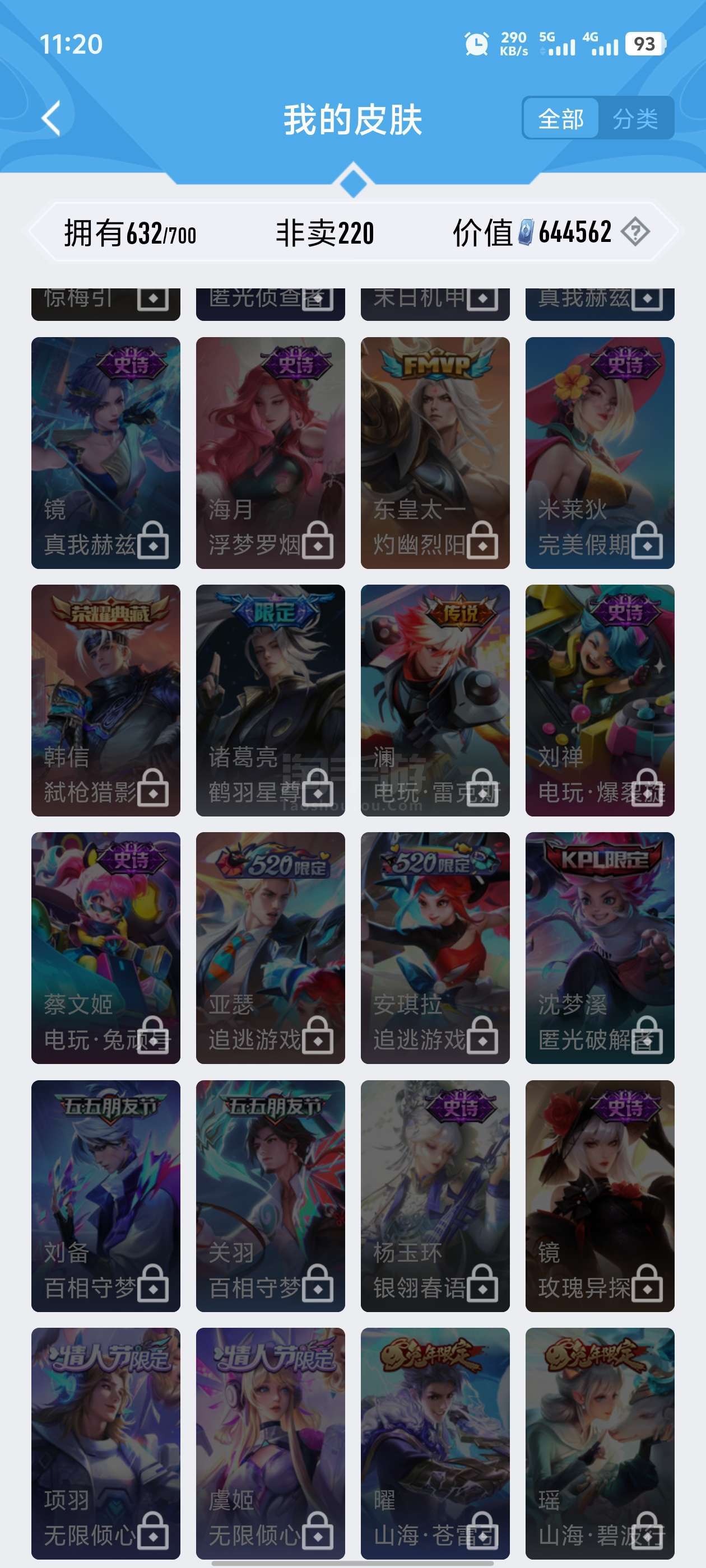Tap the 诸葛亮 鹤羽星尊 skin card

270,700
